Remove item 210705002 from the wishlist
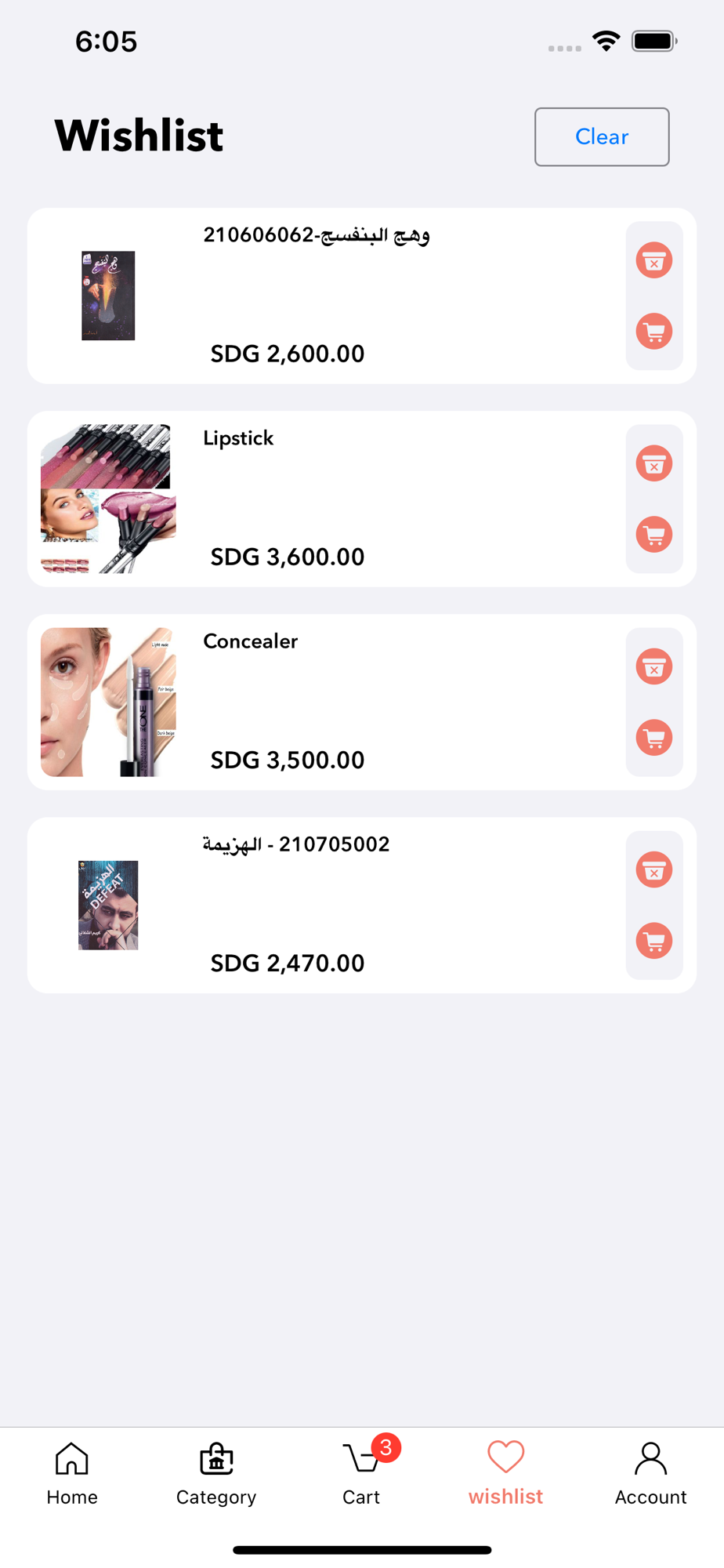The width and height of the screenshot is (724, 1568). pyautogui.click(x=654, y=869)
